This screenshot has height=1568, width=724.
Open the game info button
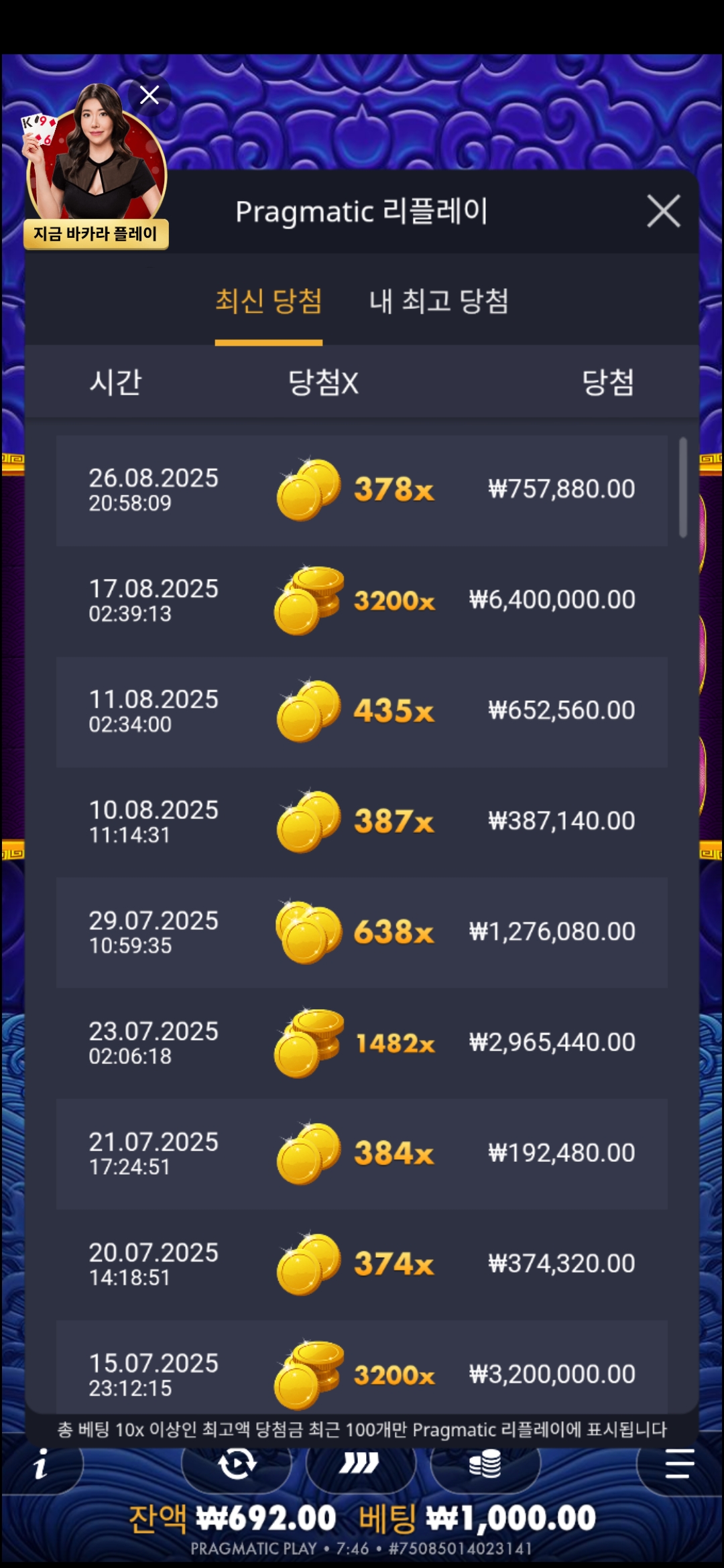click(42, 1464)
